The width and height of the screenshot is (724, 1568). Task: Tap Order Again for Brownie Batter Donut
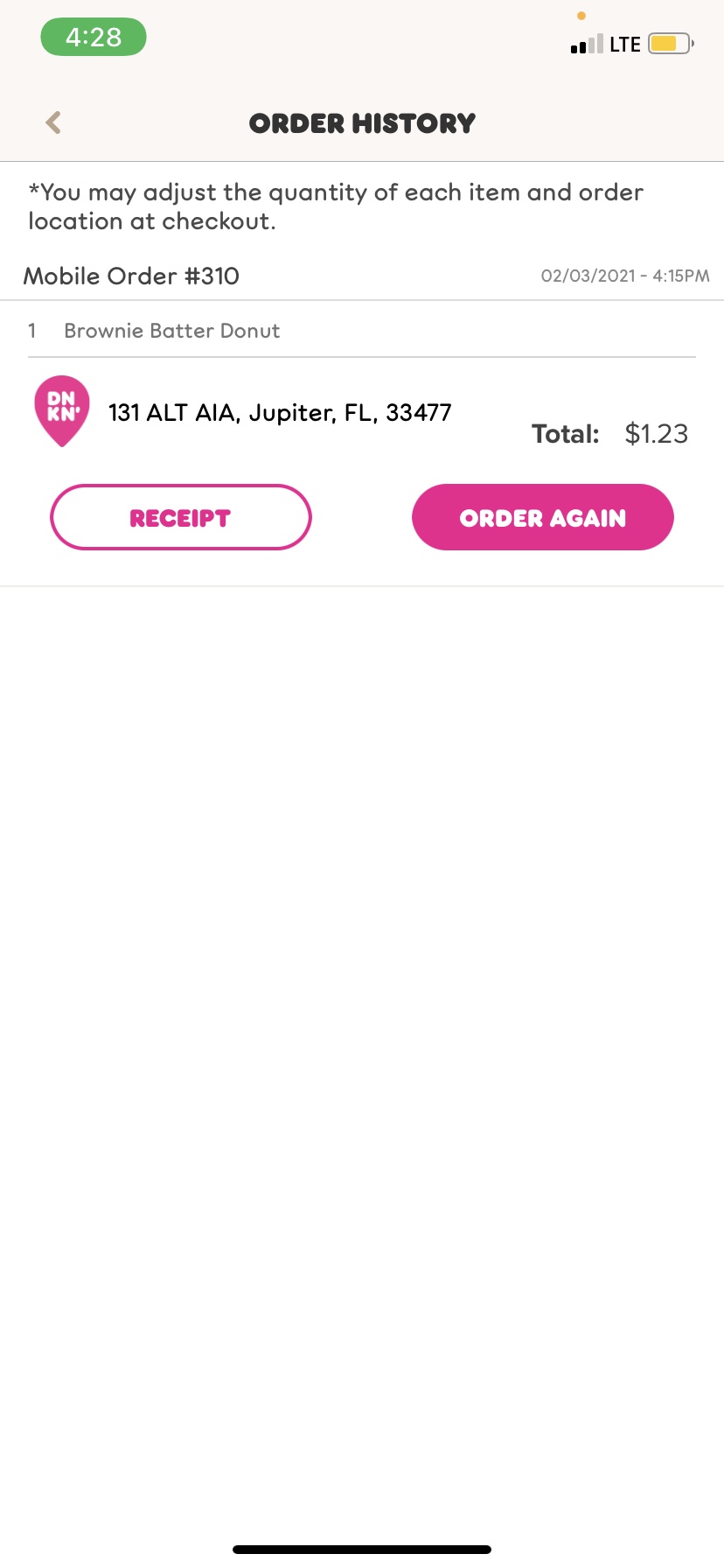pos(542,518)
